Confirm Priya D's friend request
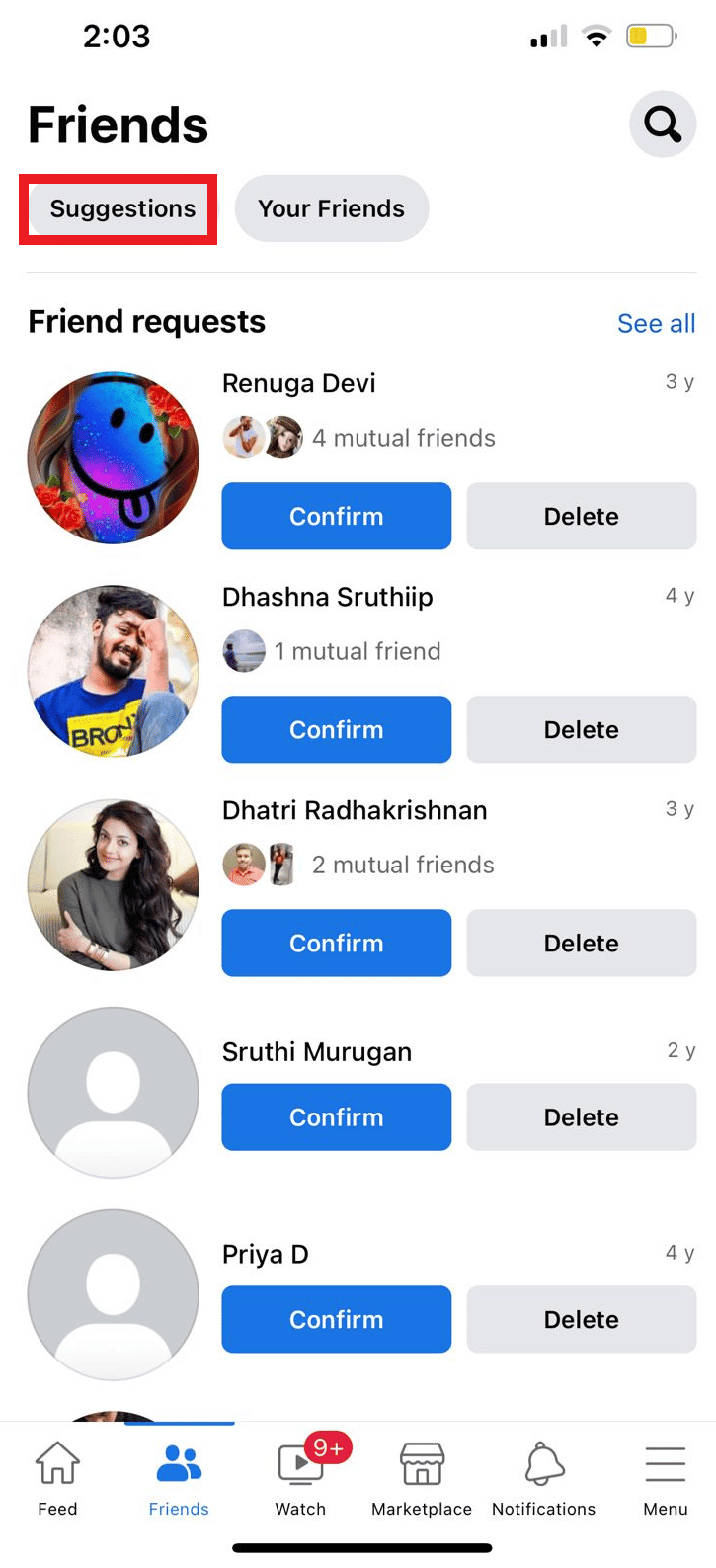716x1568 pixels. click(337, 1319)
